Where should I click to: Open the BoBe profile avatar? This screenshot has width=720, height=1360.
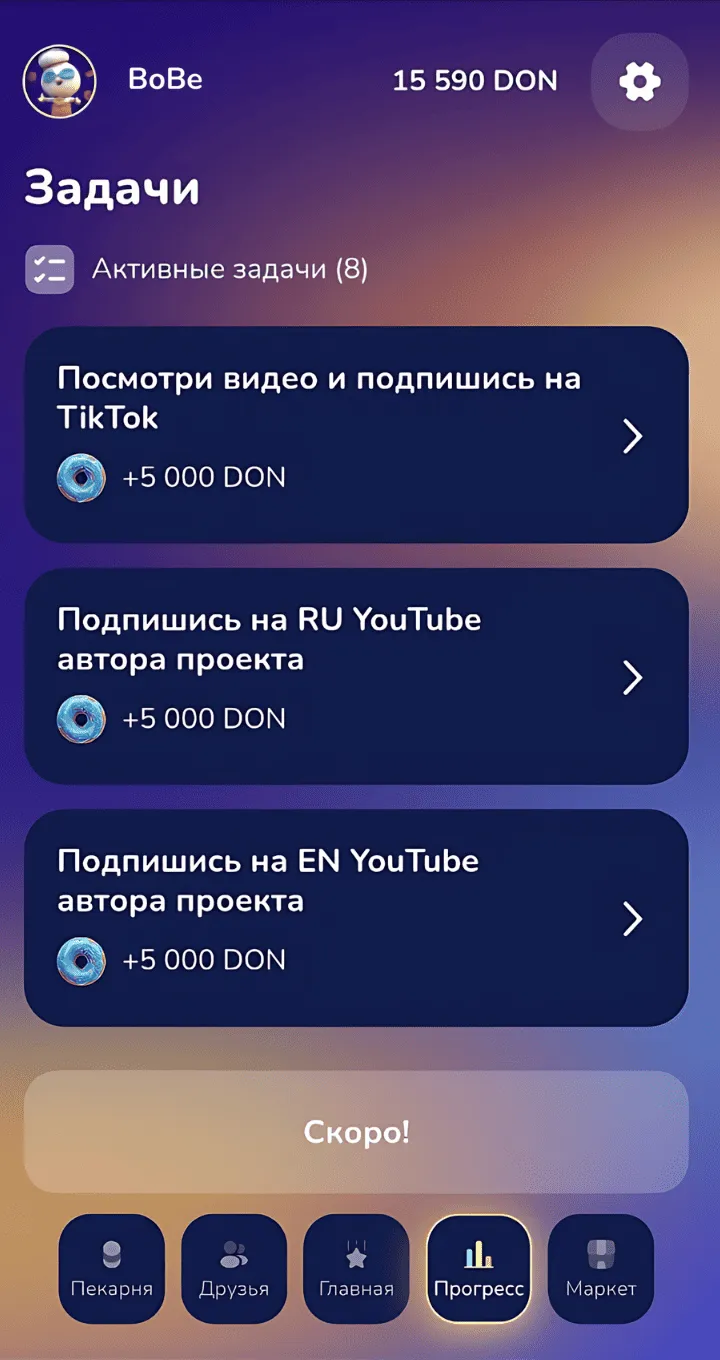pos(60,82)
